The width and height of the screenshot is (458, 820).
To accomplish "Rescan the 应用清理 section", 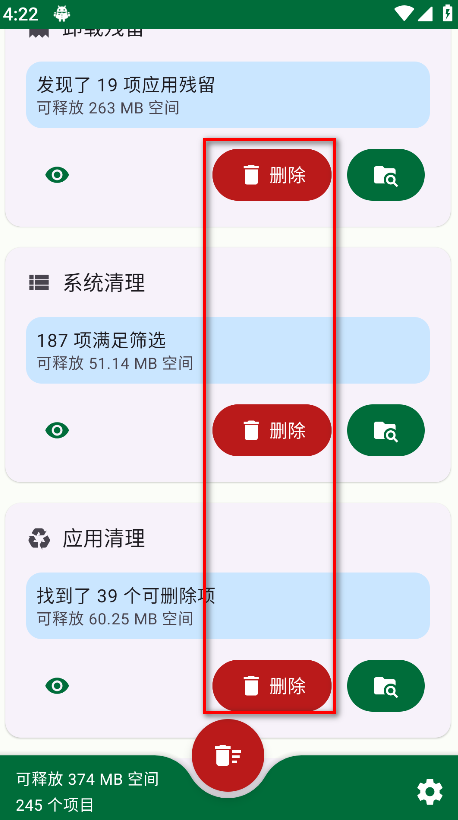I will (386, 686).
